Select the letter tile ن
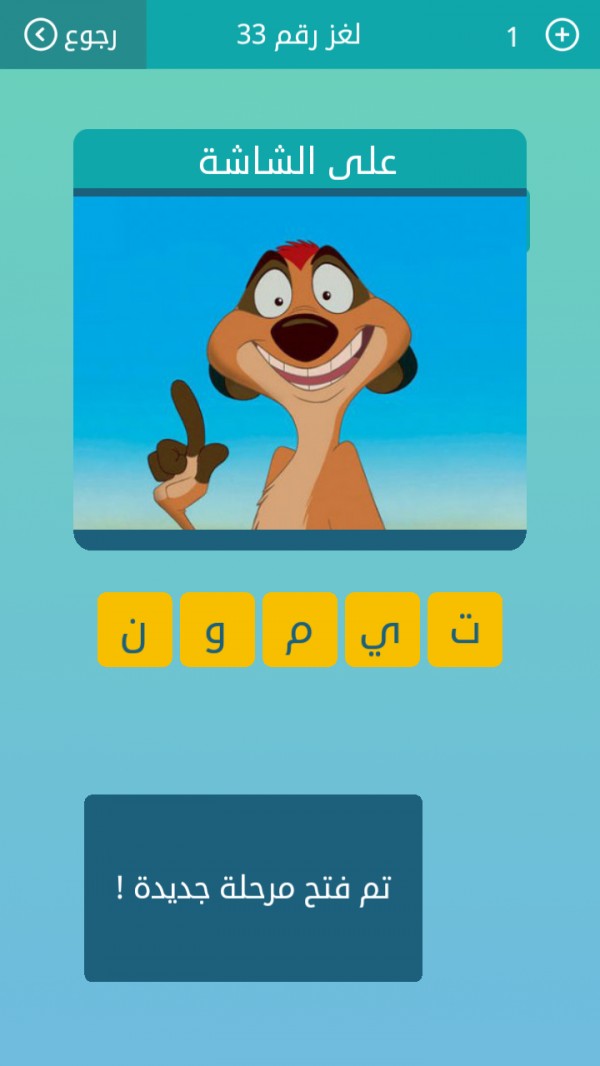The image size is (600, 1066). 135,630
